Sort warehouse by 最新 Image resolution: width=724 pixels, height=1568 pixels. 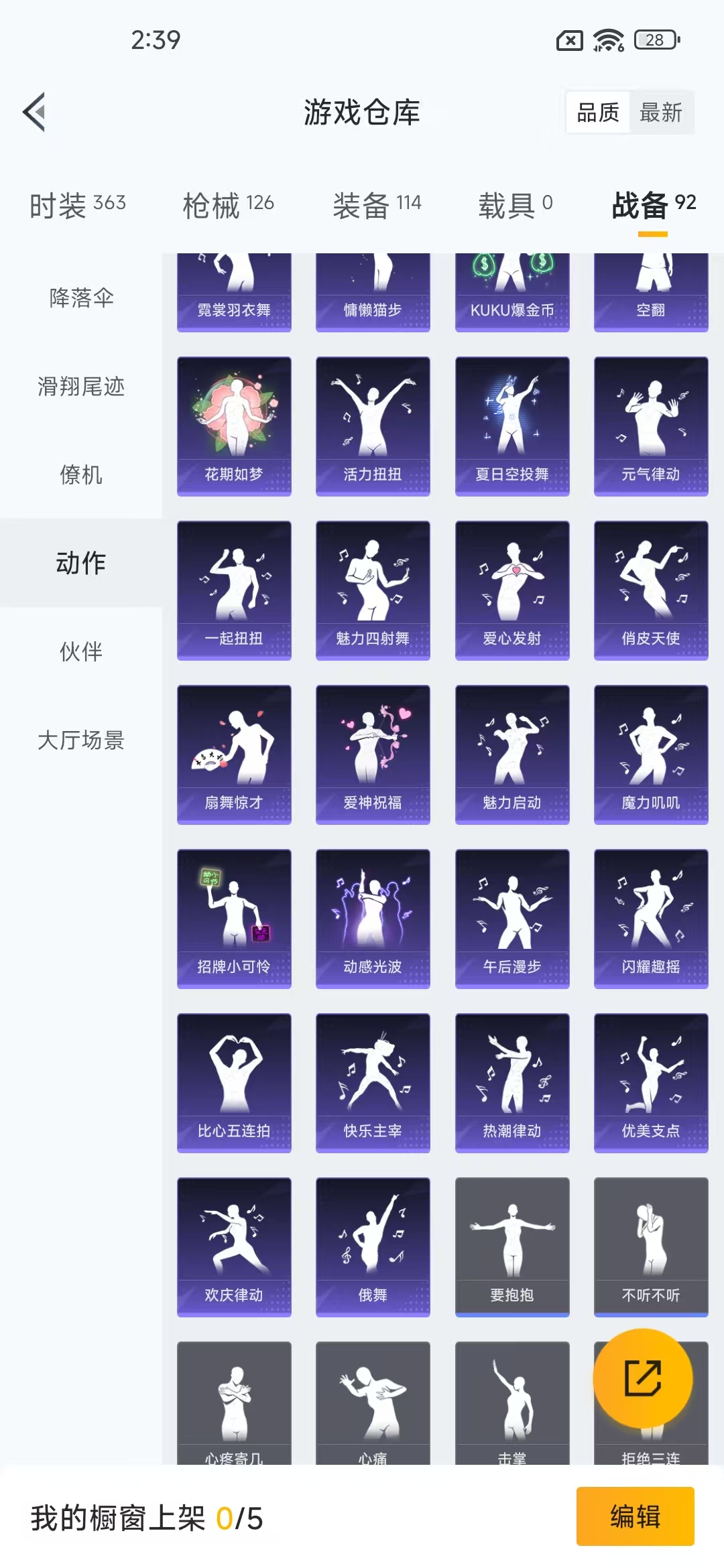(x=660, y=113)
